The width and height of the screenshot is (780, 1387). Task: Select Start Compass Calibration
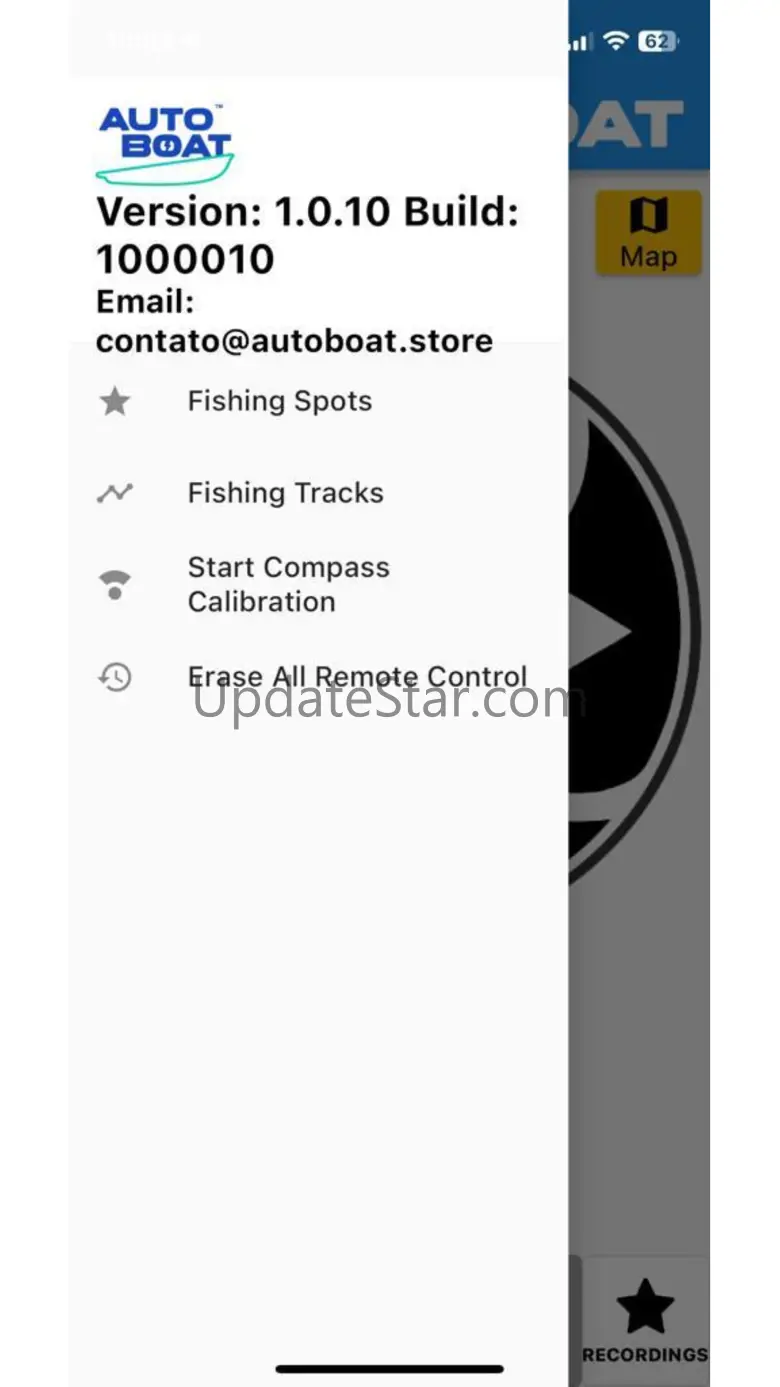pyautogui.click(x=288, y=584)
